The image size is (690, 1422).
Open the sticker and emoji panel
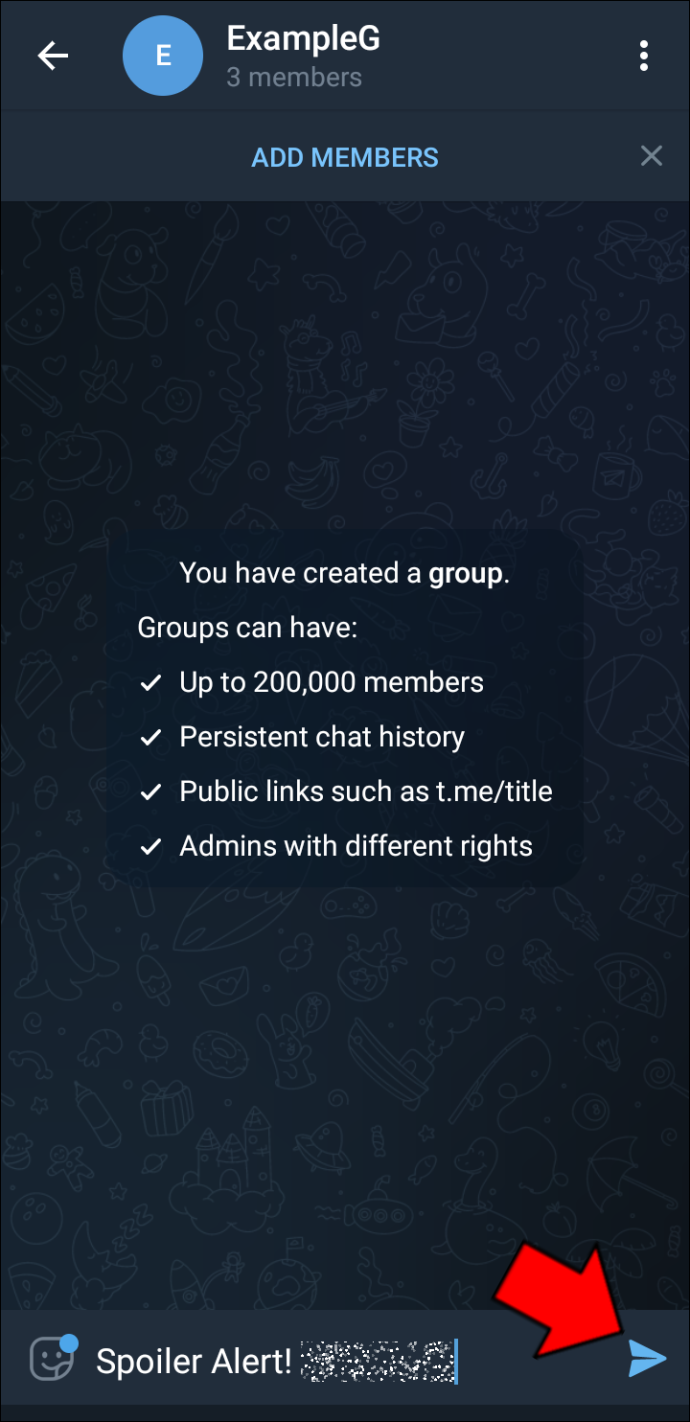click(x=52, y=1359)
